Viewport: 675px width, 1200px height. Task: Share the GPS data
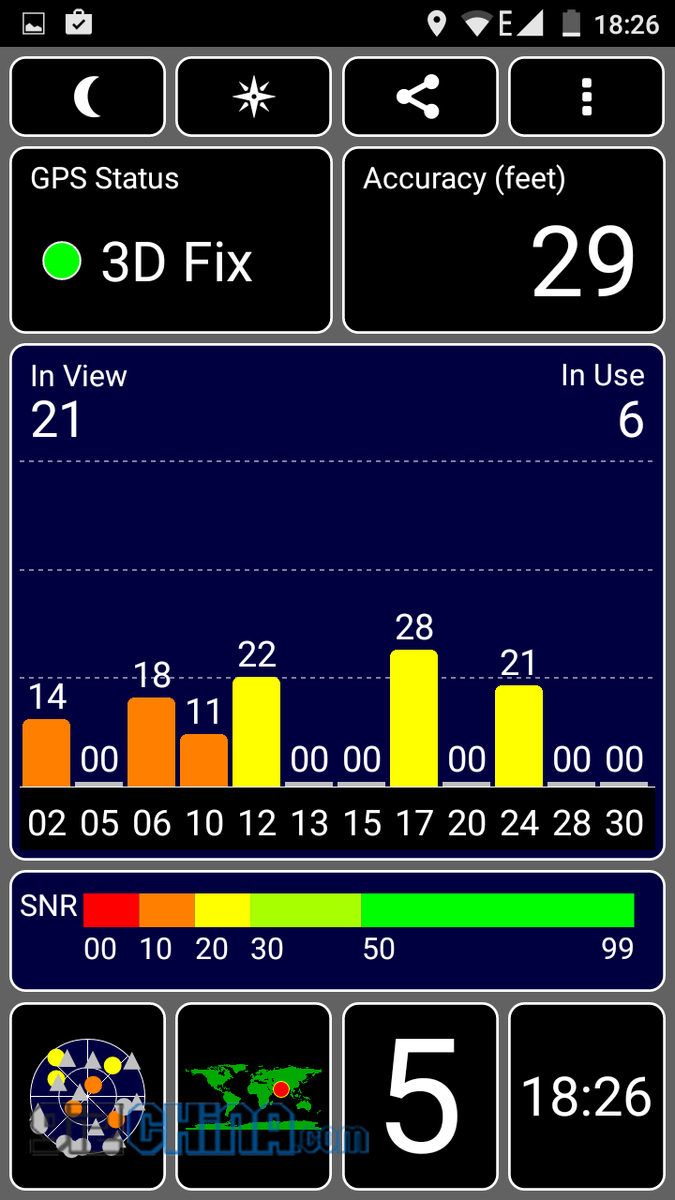420,97
